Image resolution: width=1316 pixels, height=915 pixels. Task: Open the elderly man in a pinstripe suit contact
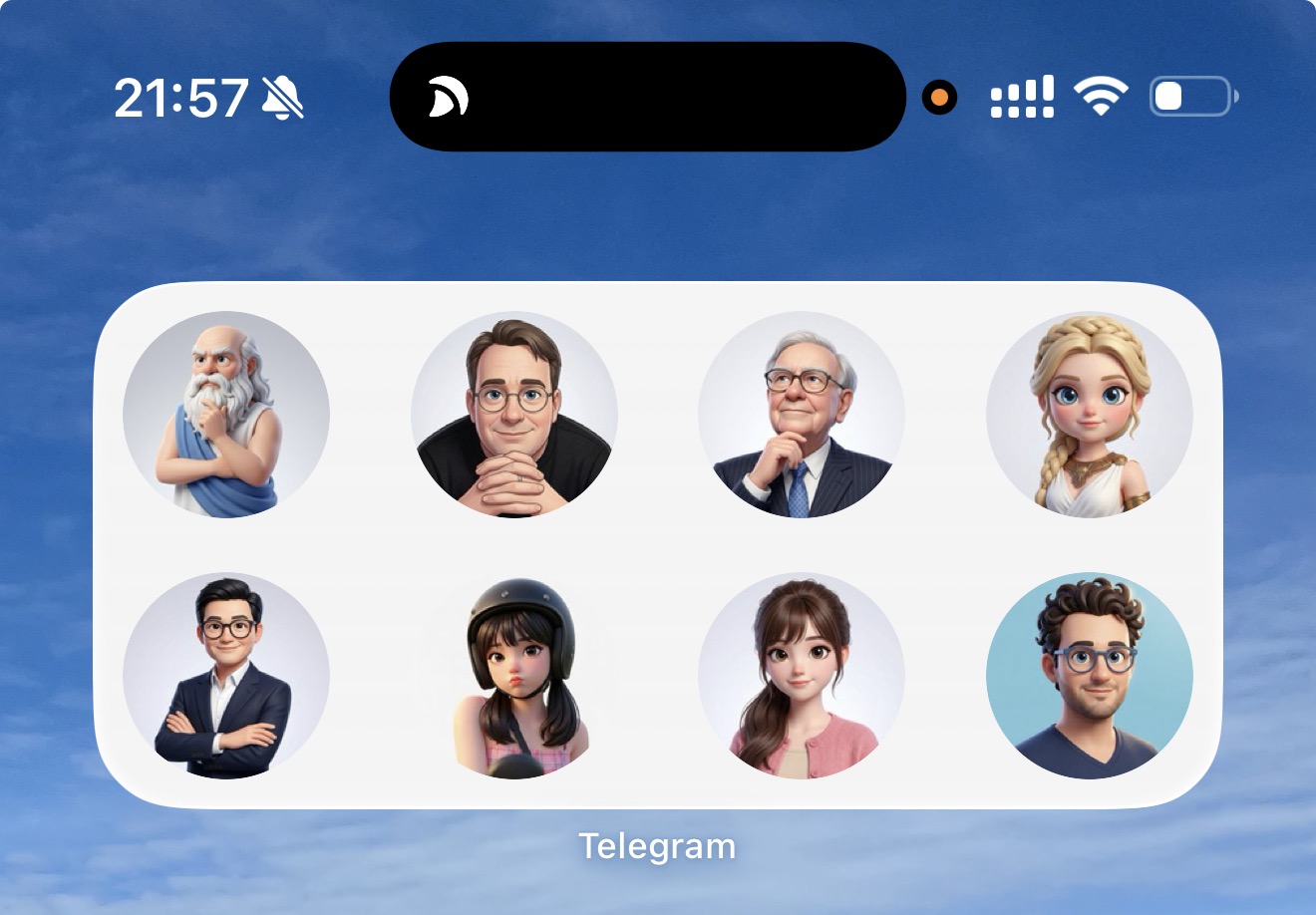[x=802, y=415]
